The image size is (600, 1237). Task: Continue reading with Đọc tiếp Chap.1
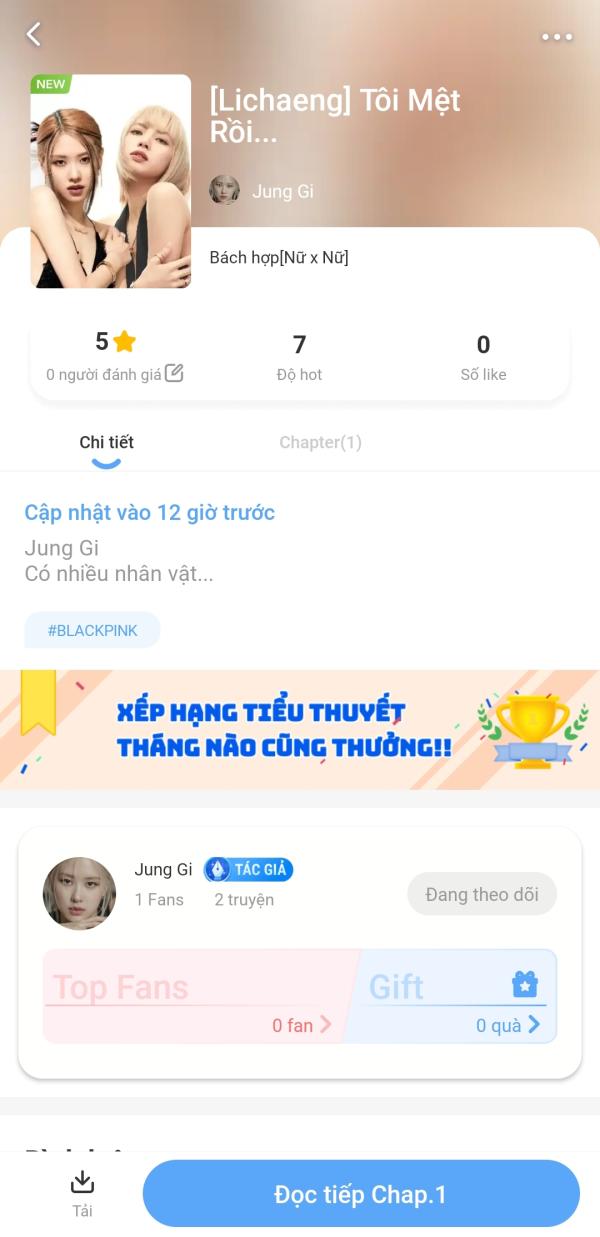click(x=361, y=1193)
